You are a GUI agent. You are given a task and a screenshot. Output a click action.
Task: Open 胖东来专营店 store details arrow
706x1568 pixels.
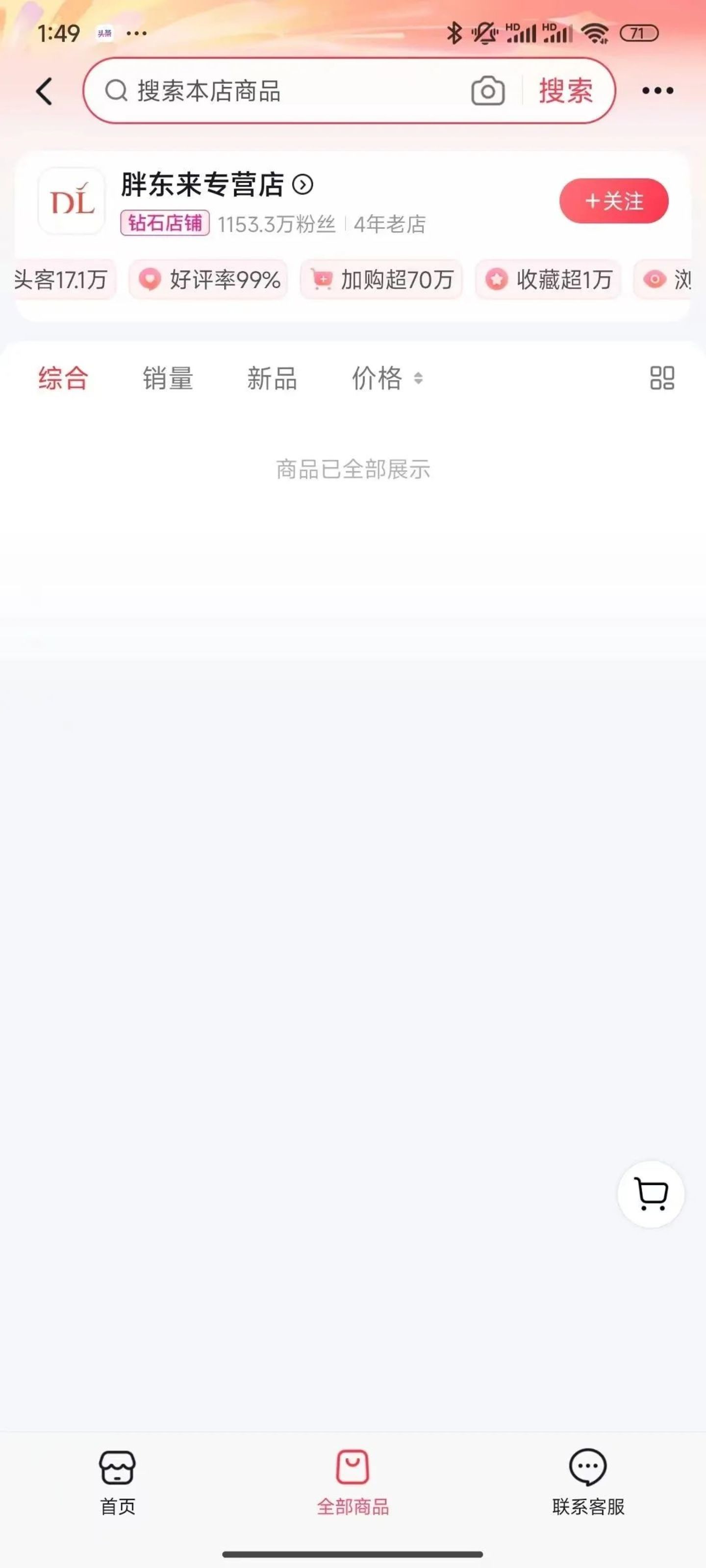coord(303,184)
